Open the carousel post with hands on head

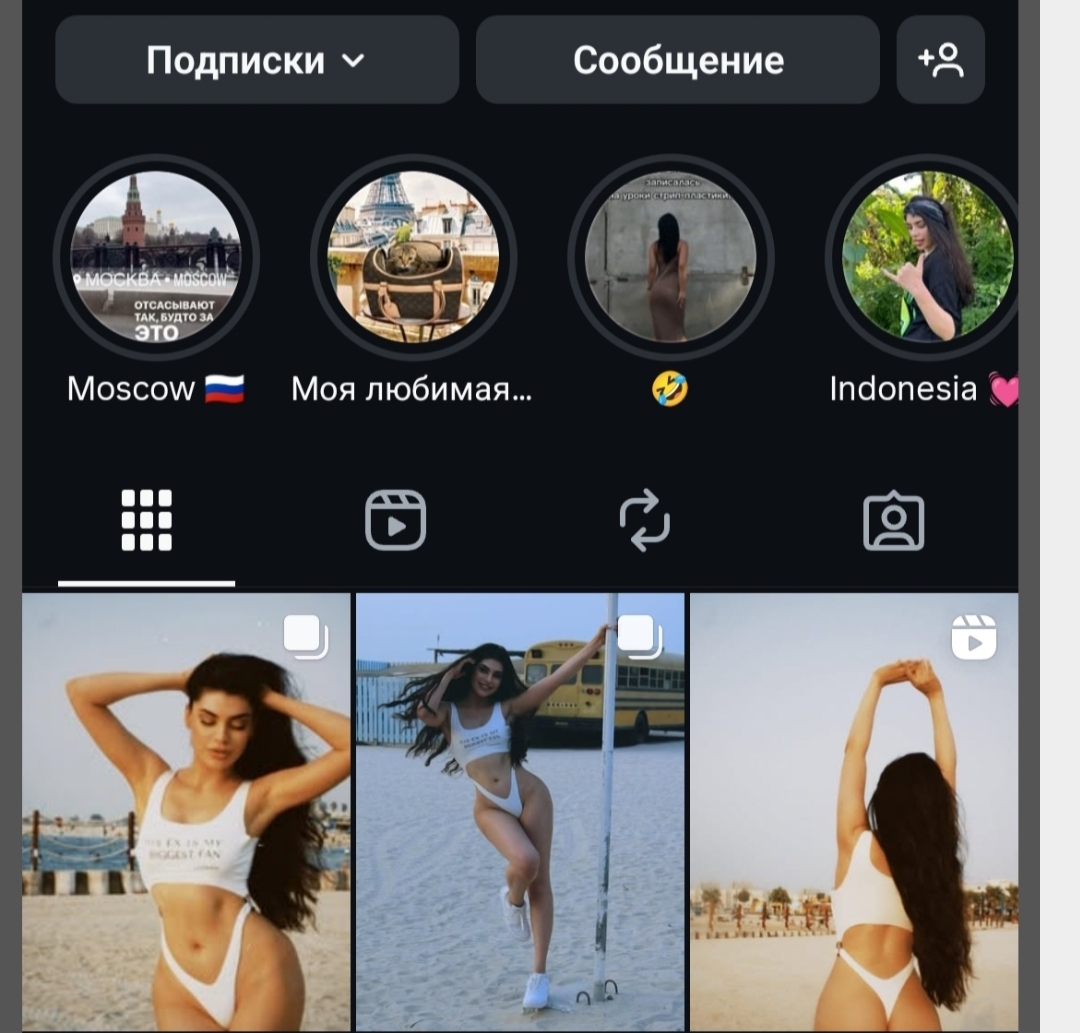click(186, 812)
